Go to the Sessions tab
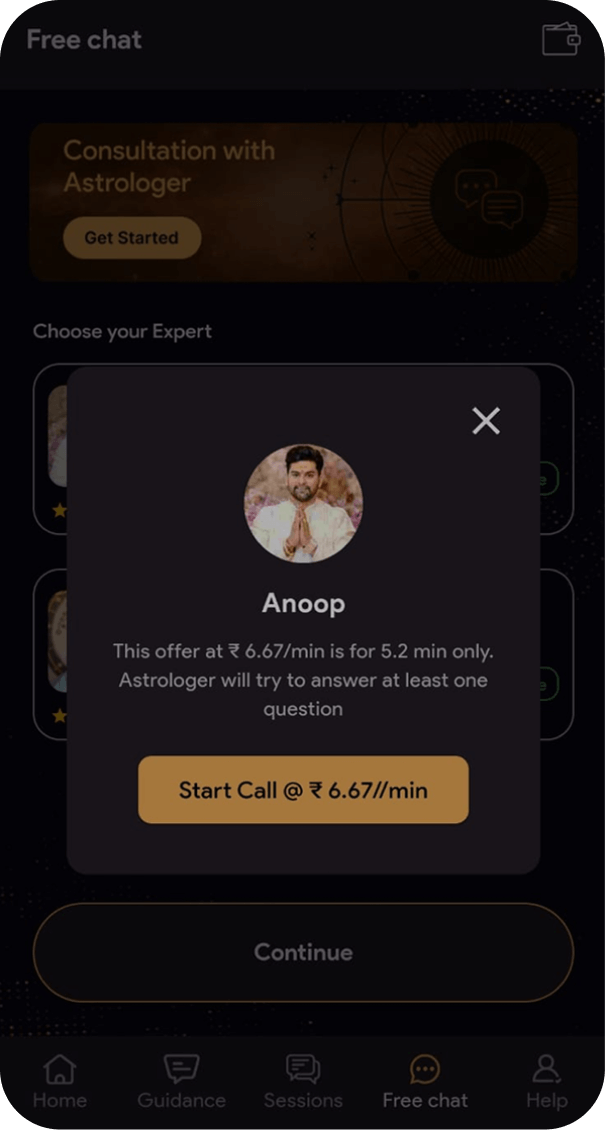 pos(303,1082)
